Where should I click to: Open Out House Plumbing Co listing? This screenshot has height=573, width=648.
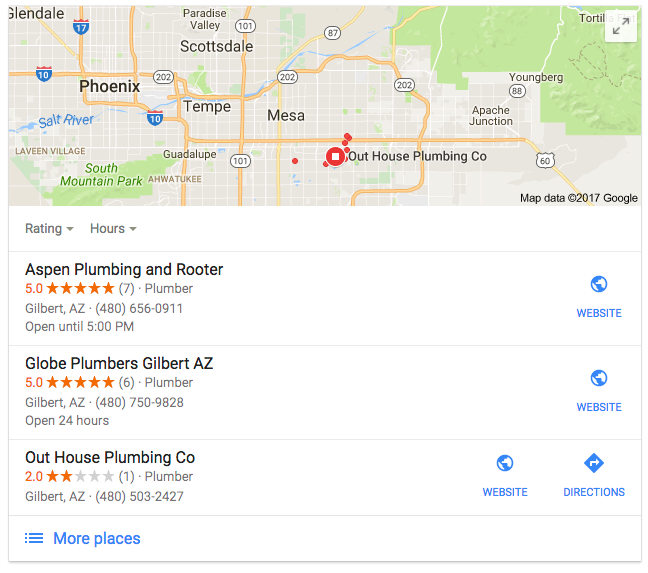tap(110, 458)
